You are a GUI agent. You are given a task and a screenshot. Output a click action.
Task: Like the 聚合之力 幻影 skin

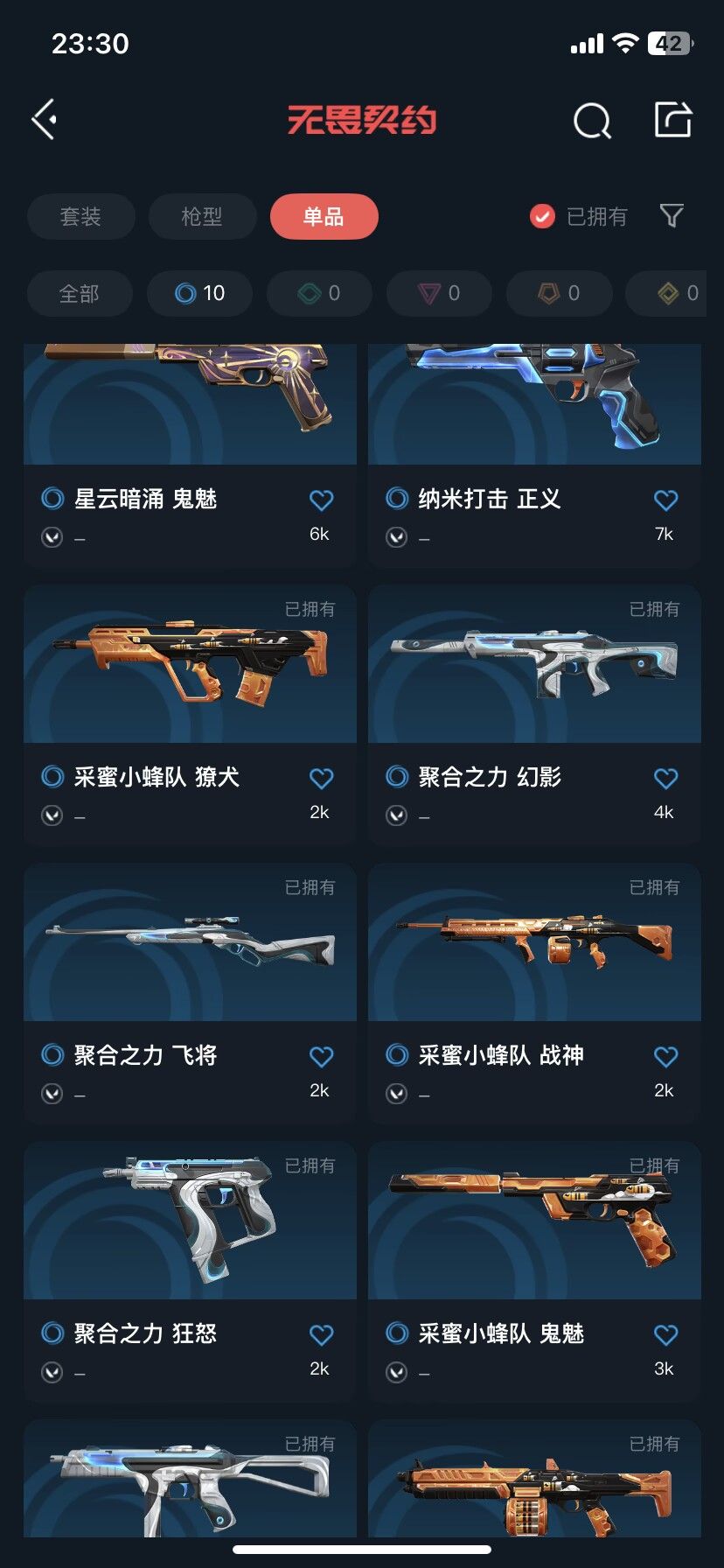(665, 778)
